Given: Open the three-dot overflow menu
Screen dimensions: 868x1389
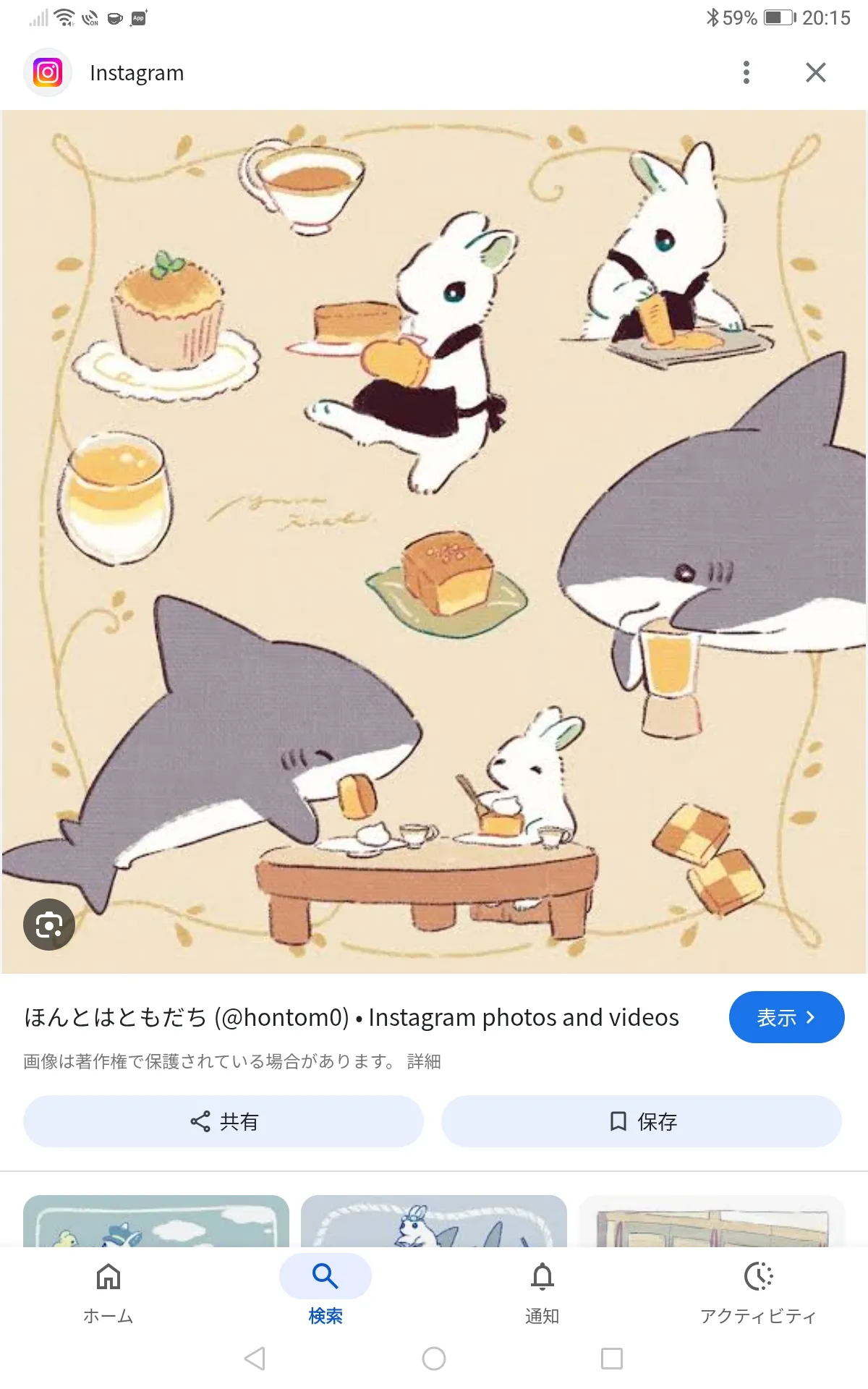Looking at the screenshot, I should click(x=746, y=72).
